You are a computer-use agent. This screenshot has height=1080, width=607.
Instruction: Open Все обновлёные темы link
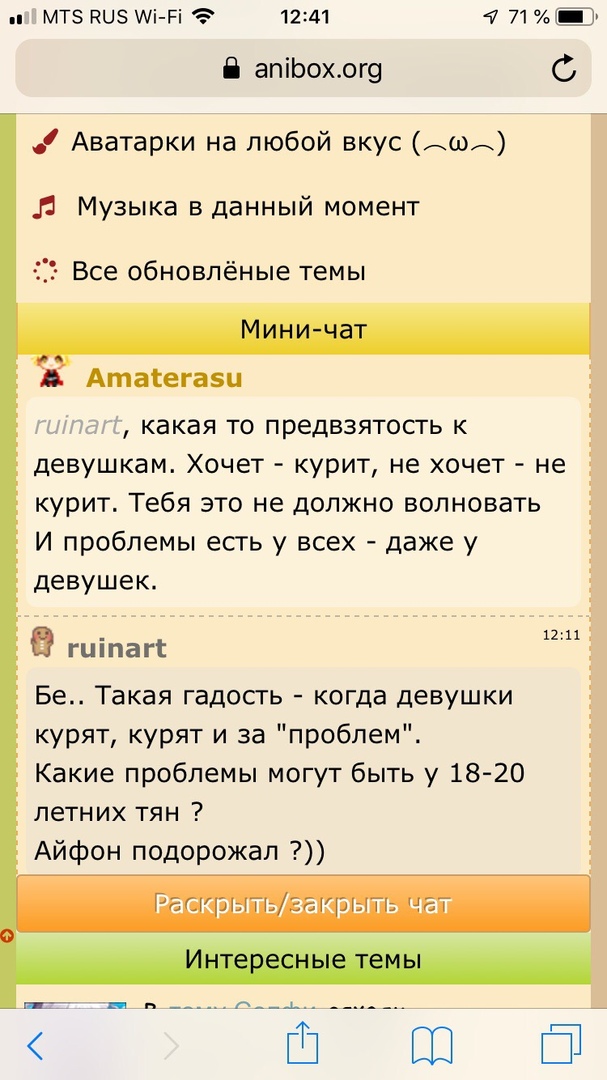tap(218, 271)
